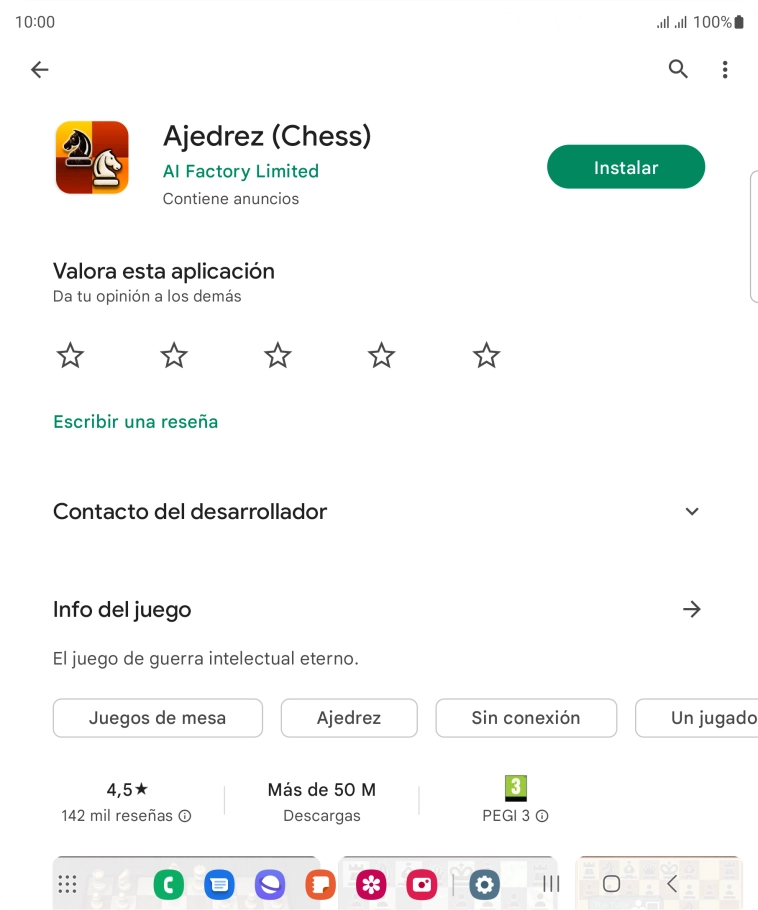Open the Settings app in the taskbar
Viewport: 758px width, 910px height.
click(485, 884)
